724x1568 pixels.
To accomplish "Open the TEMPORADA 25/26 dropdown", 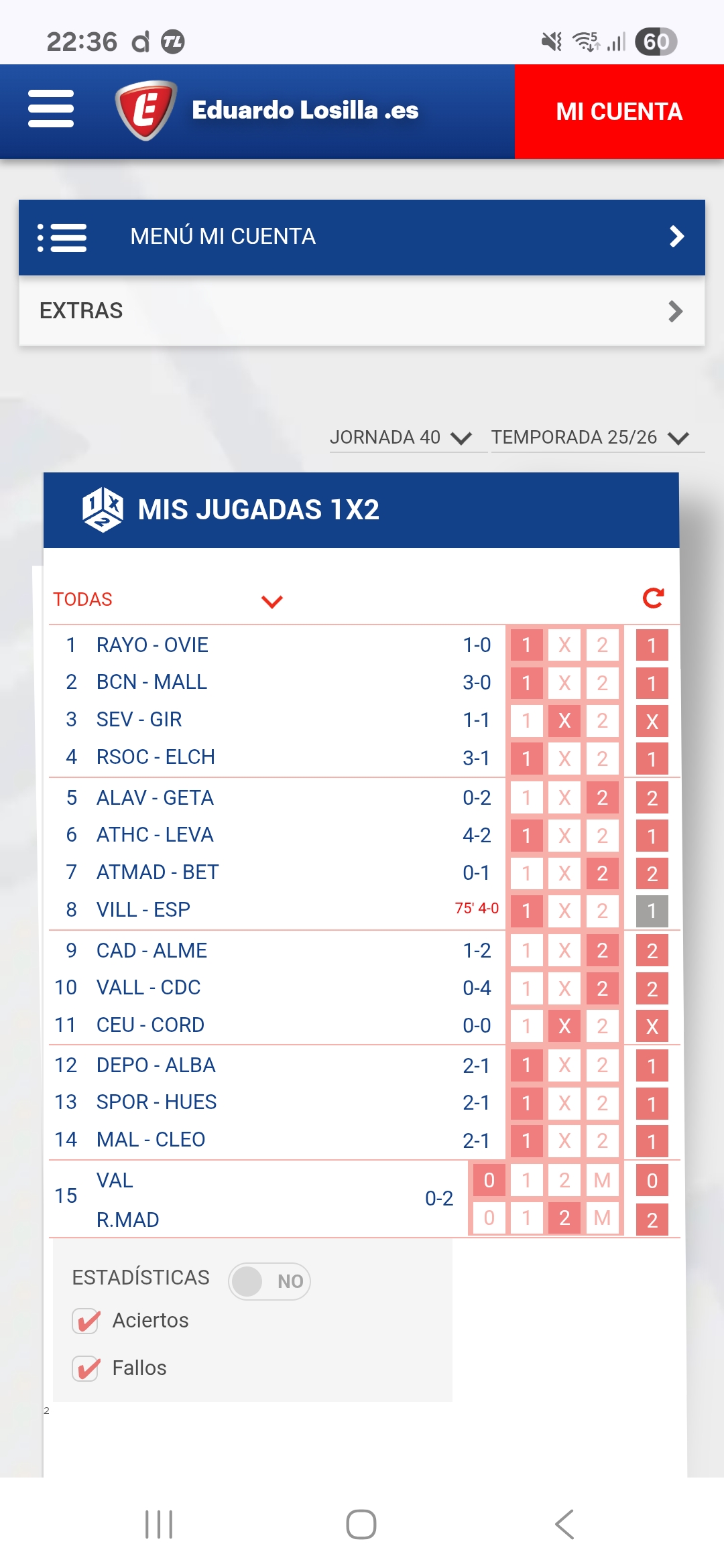I will [590, 438].
